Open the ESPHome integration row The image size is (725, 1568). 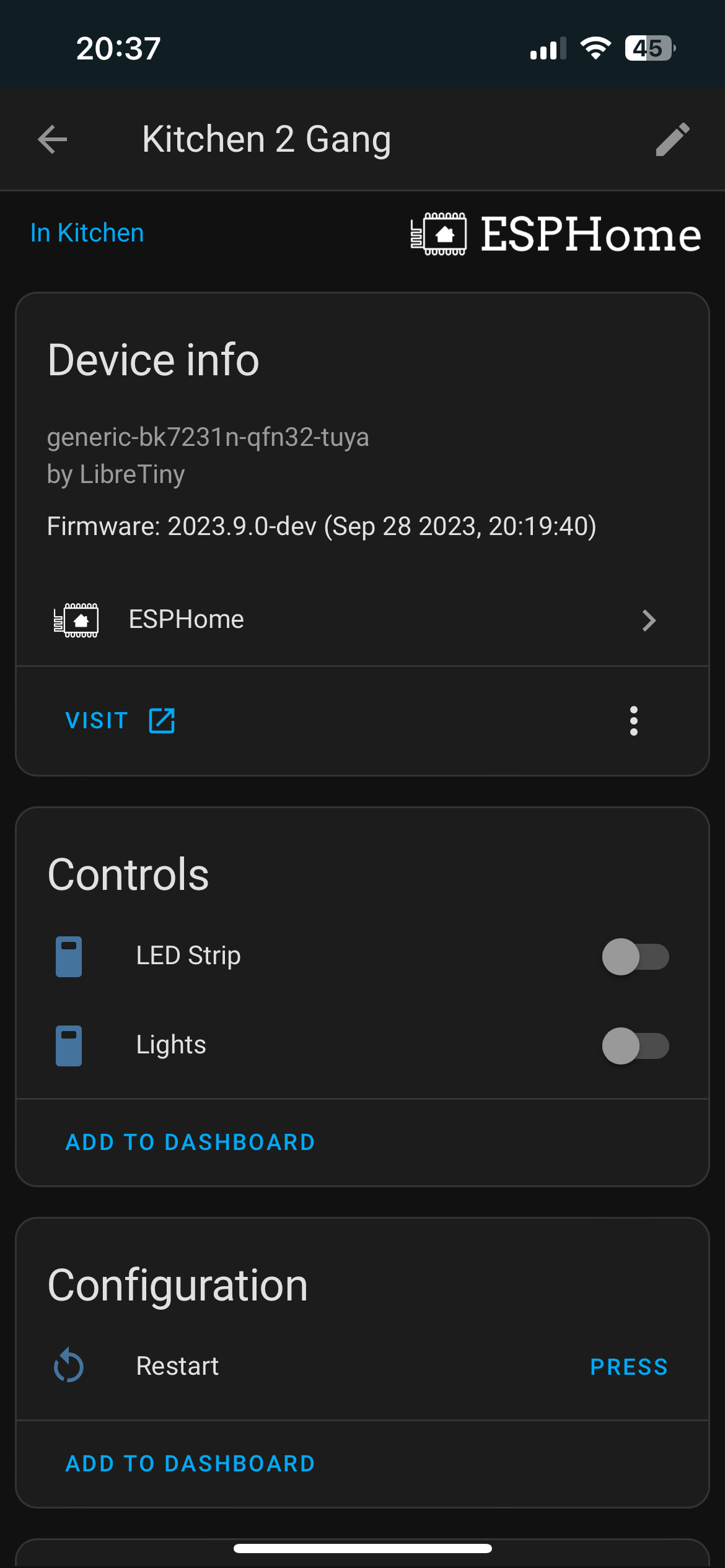[362, 620]
